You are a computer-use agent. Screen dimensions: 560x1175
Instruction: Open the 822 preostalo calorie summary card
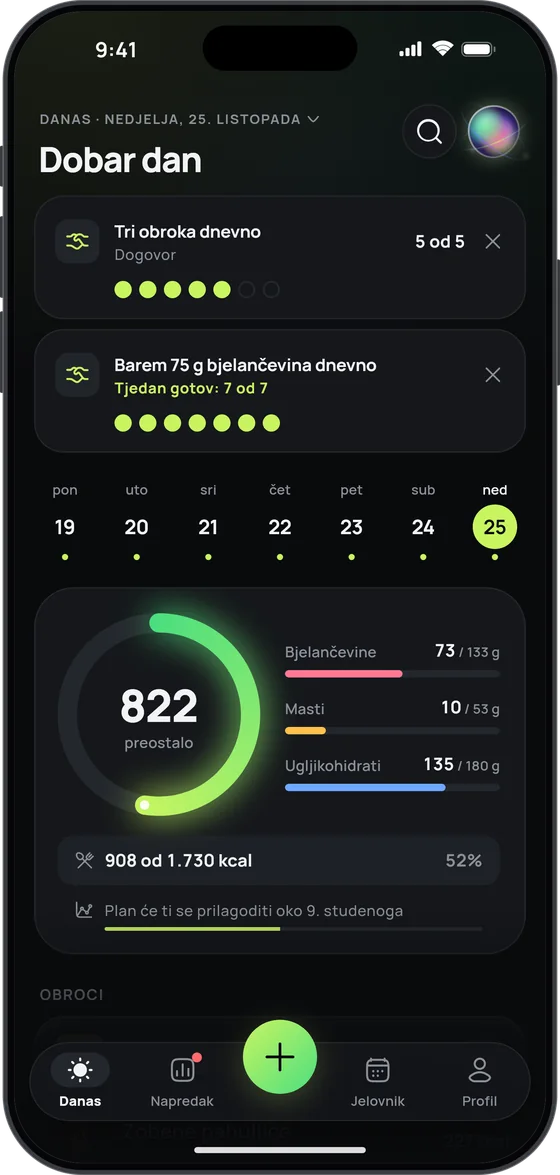(280, 770)
